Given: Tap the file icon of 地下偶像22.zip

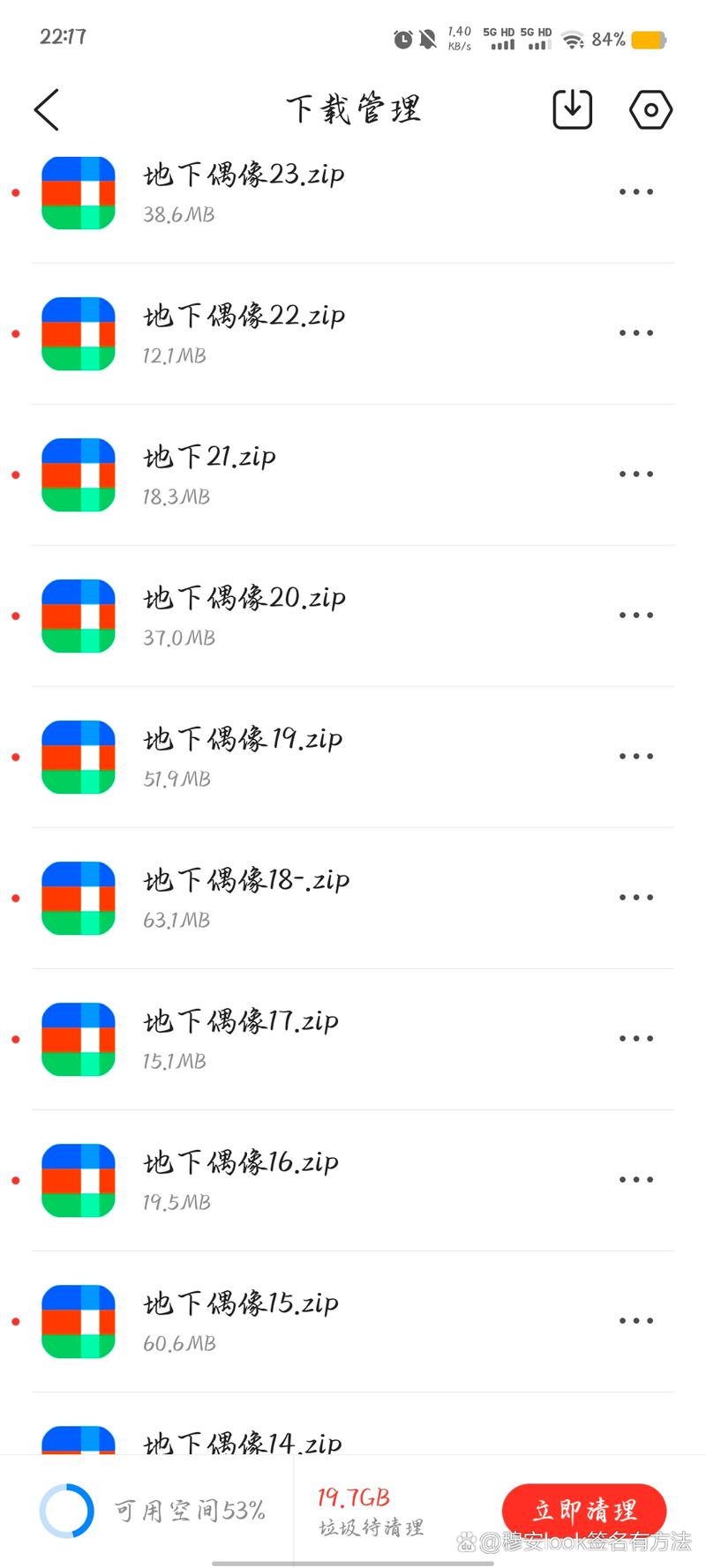Looking at the screenshot, I should pyautogui.click(x=78, y=332).
